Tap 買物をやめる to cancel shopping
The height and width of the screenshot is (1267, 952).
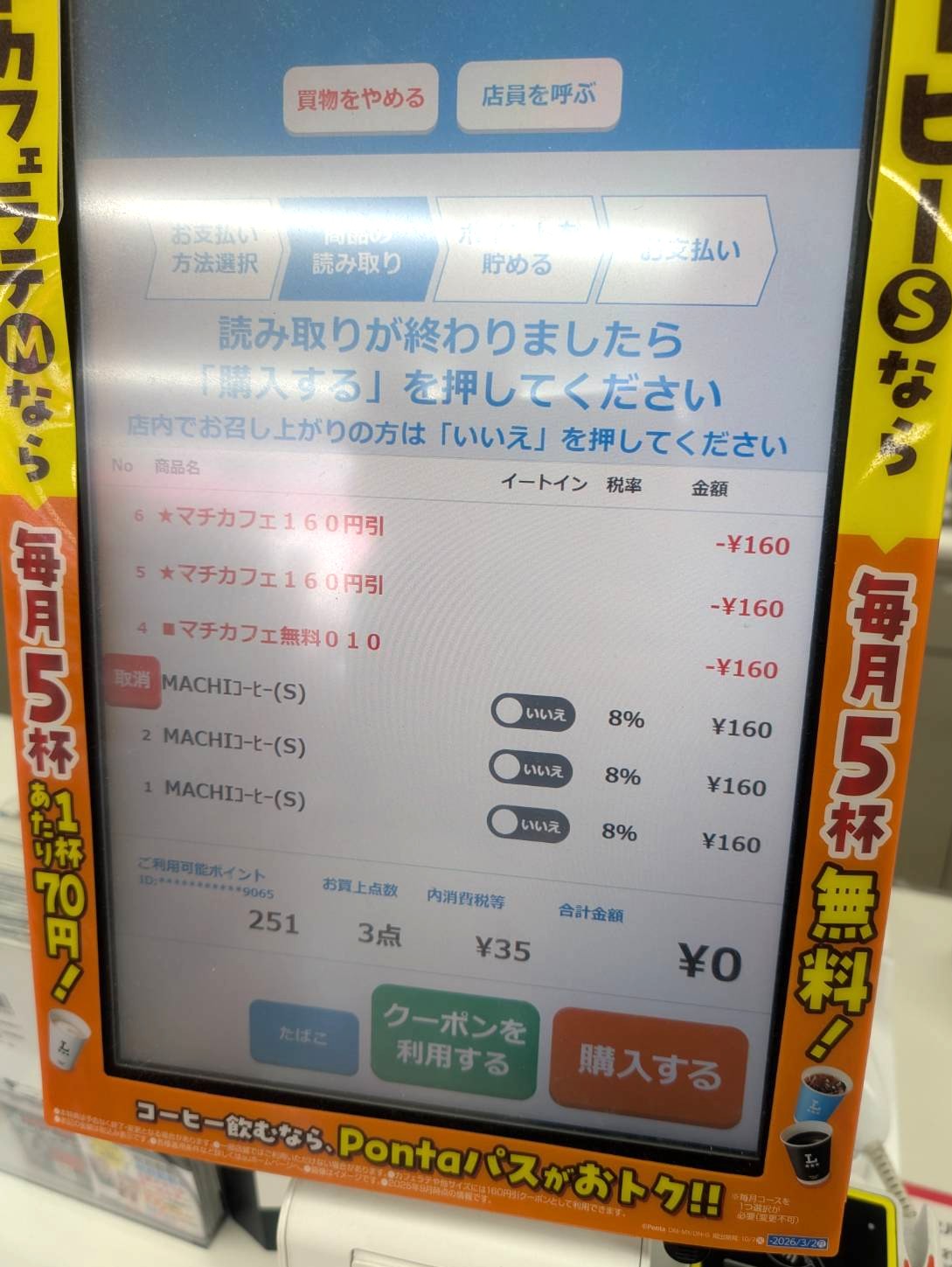pos(360,99)
